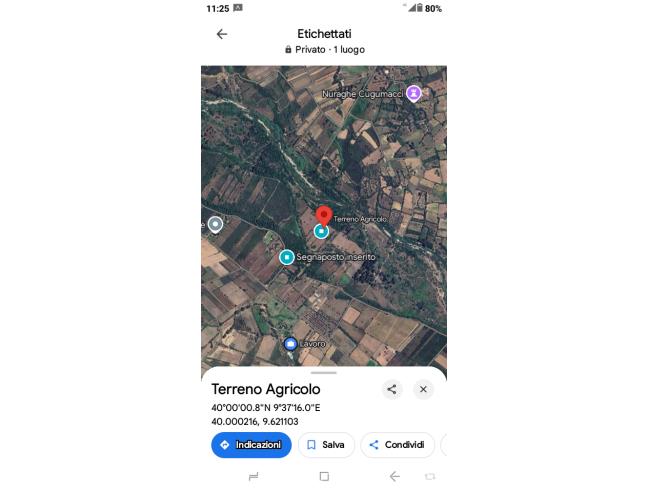Open Nuraghe Cugumacci map marker
The width and height of the screenshot is (648, 492).
413,93
